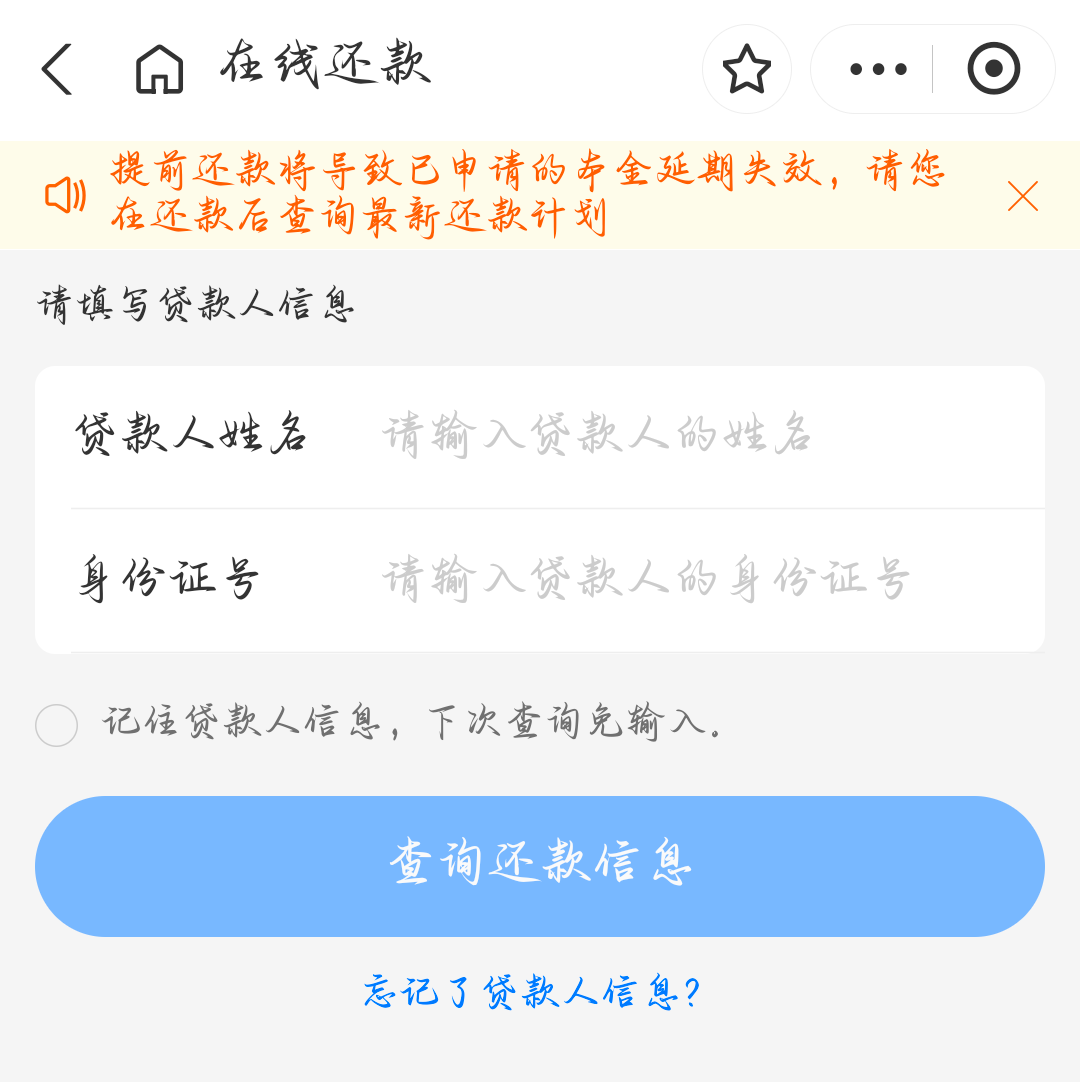This screenshot has width=1080, height=1082.
Task: Go back from 在线还款 page
Action: click(x=57, y=69)
